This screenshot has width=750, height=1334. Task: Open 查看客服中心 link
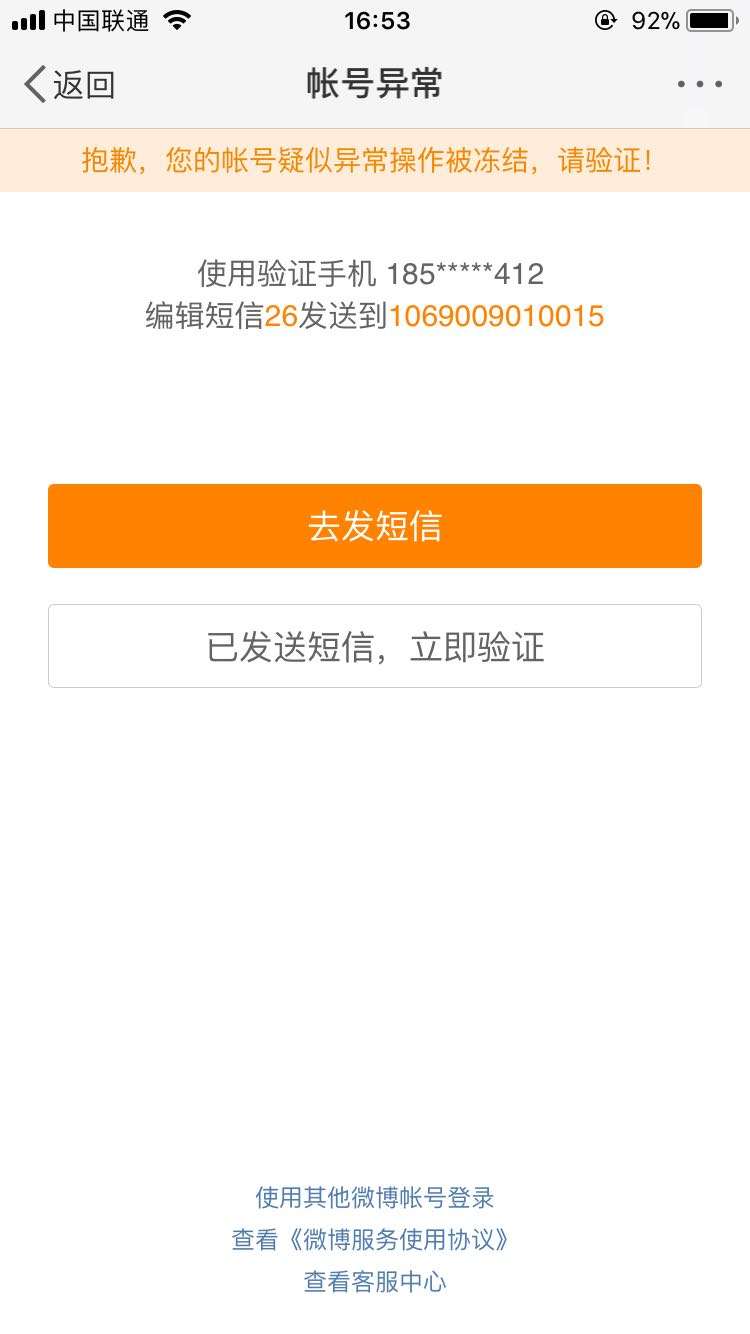click(375, 1282)
